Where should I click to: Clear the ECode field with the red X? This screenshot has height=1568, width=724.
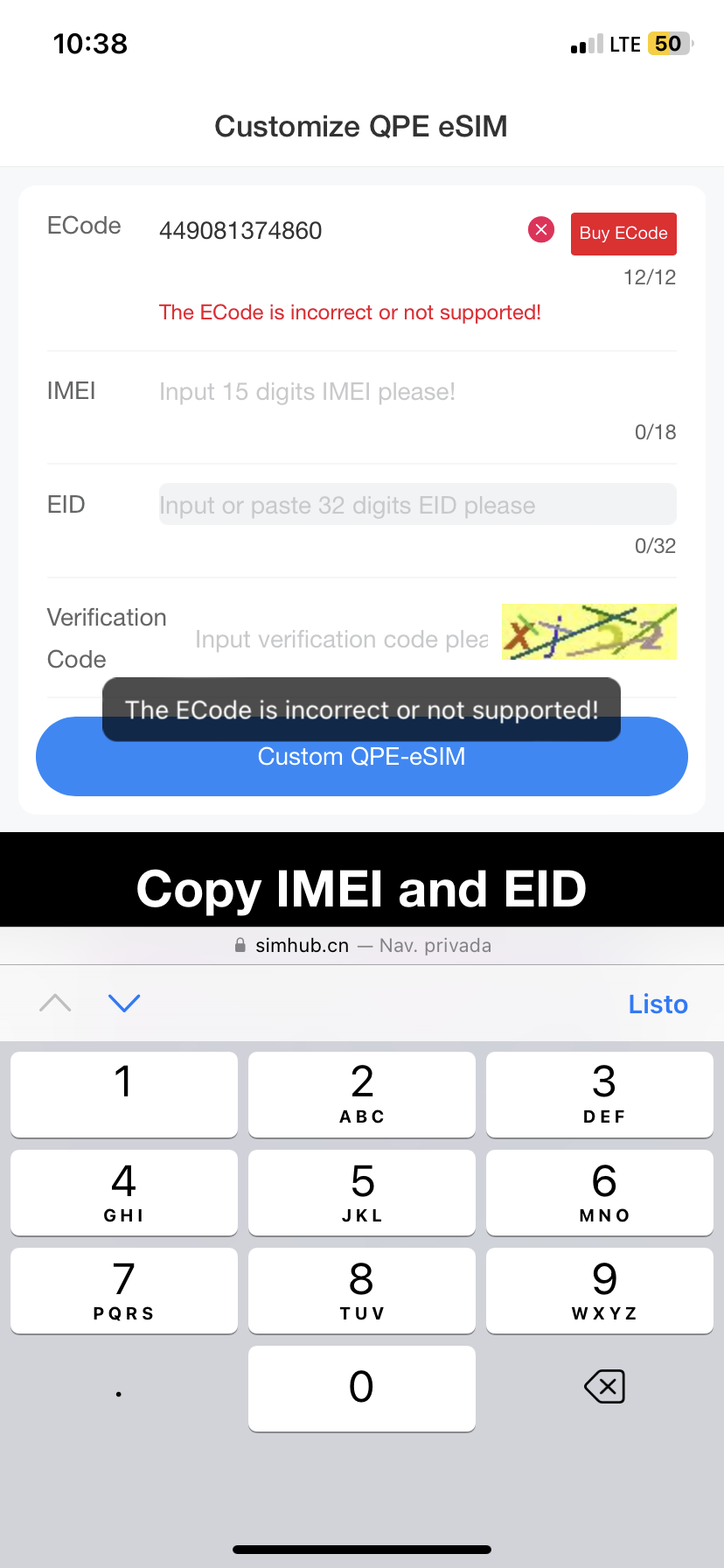[x=541, y=230]
